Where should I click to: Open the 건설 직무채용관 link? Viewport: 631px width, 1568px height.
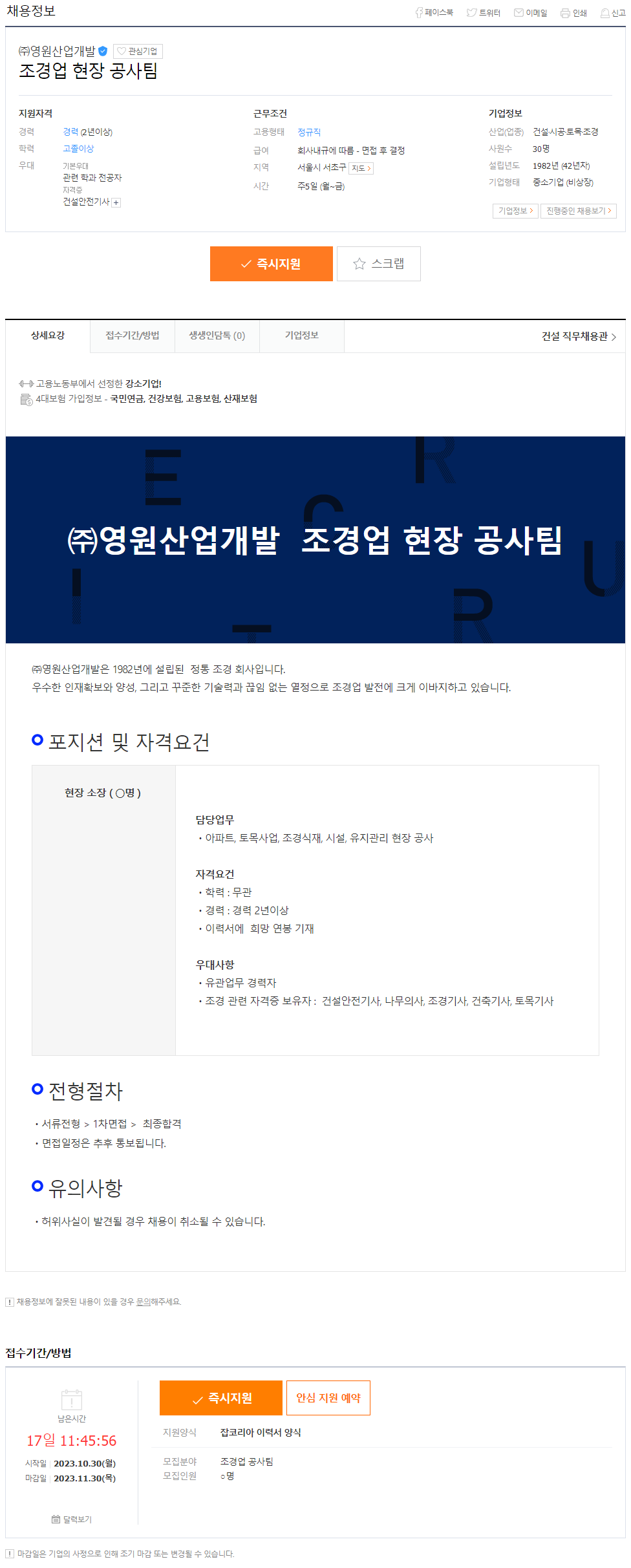pyautogui.click(x=579, y=336)
